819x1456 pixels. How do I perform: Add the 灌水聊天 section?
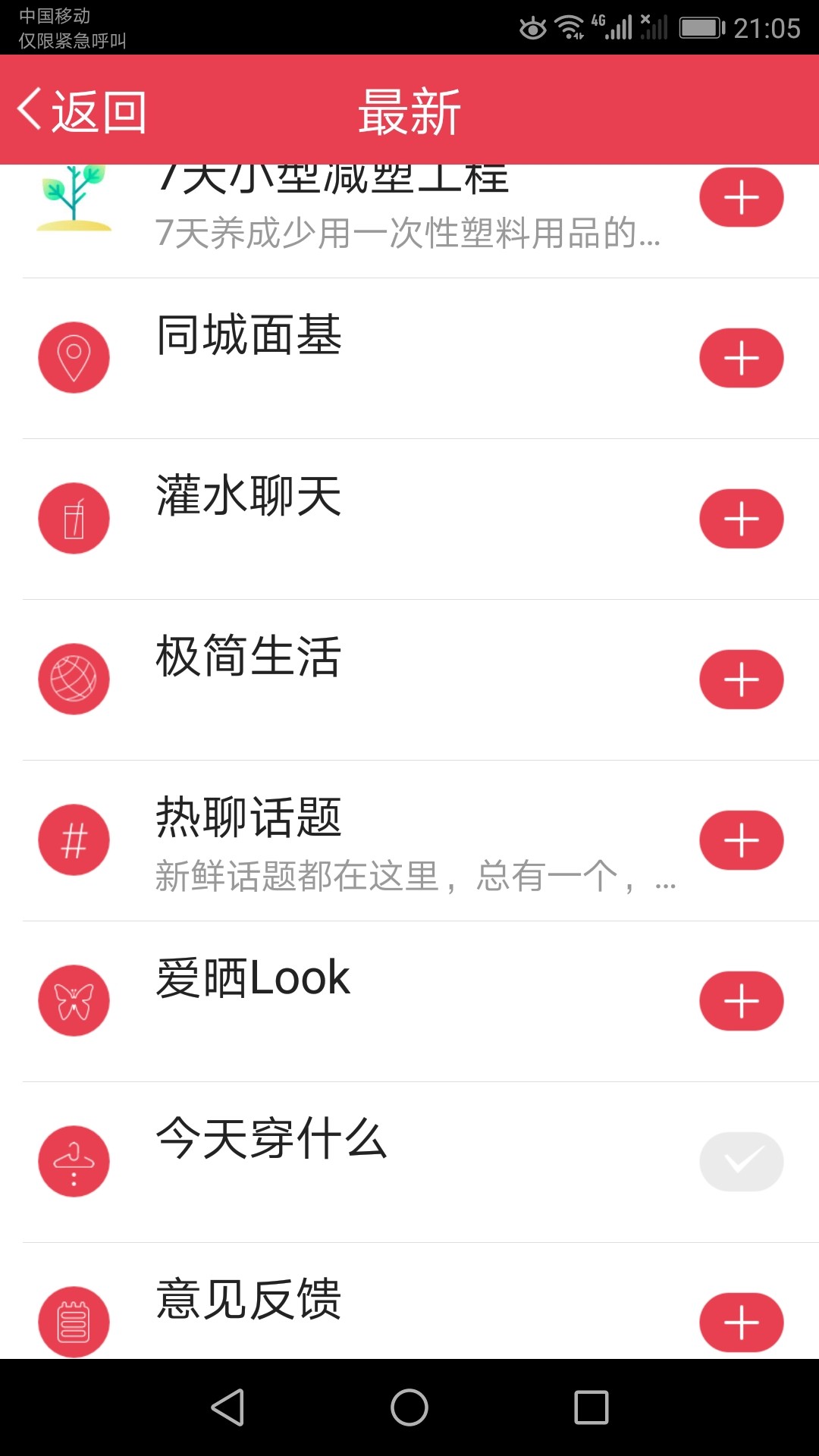coord(741,519)
